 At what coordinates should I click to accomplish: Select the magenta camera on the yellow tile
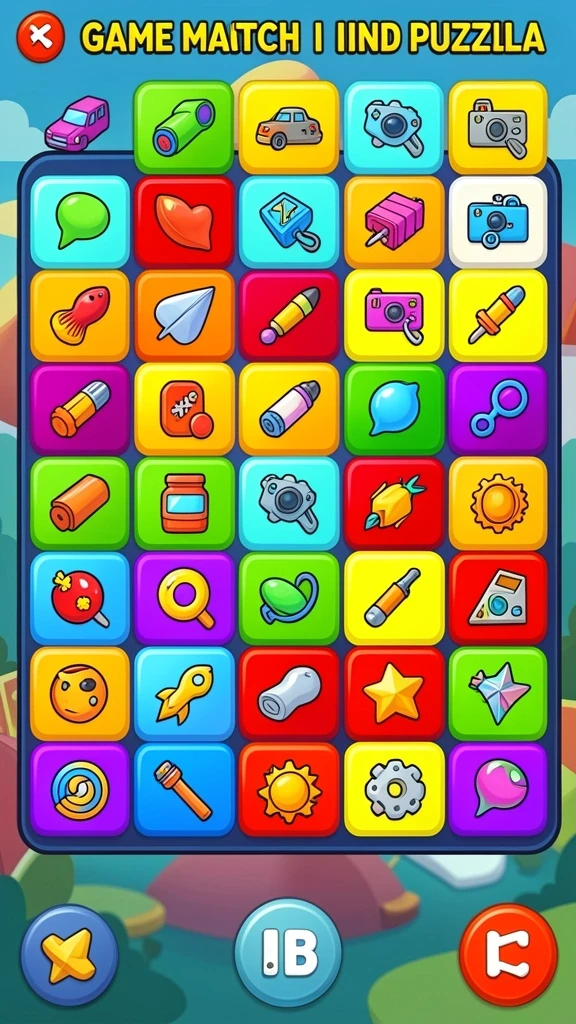(394, 315)
